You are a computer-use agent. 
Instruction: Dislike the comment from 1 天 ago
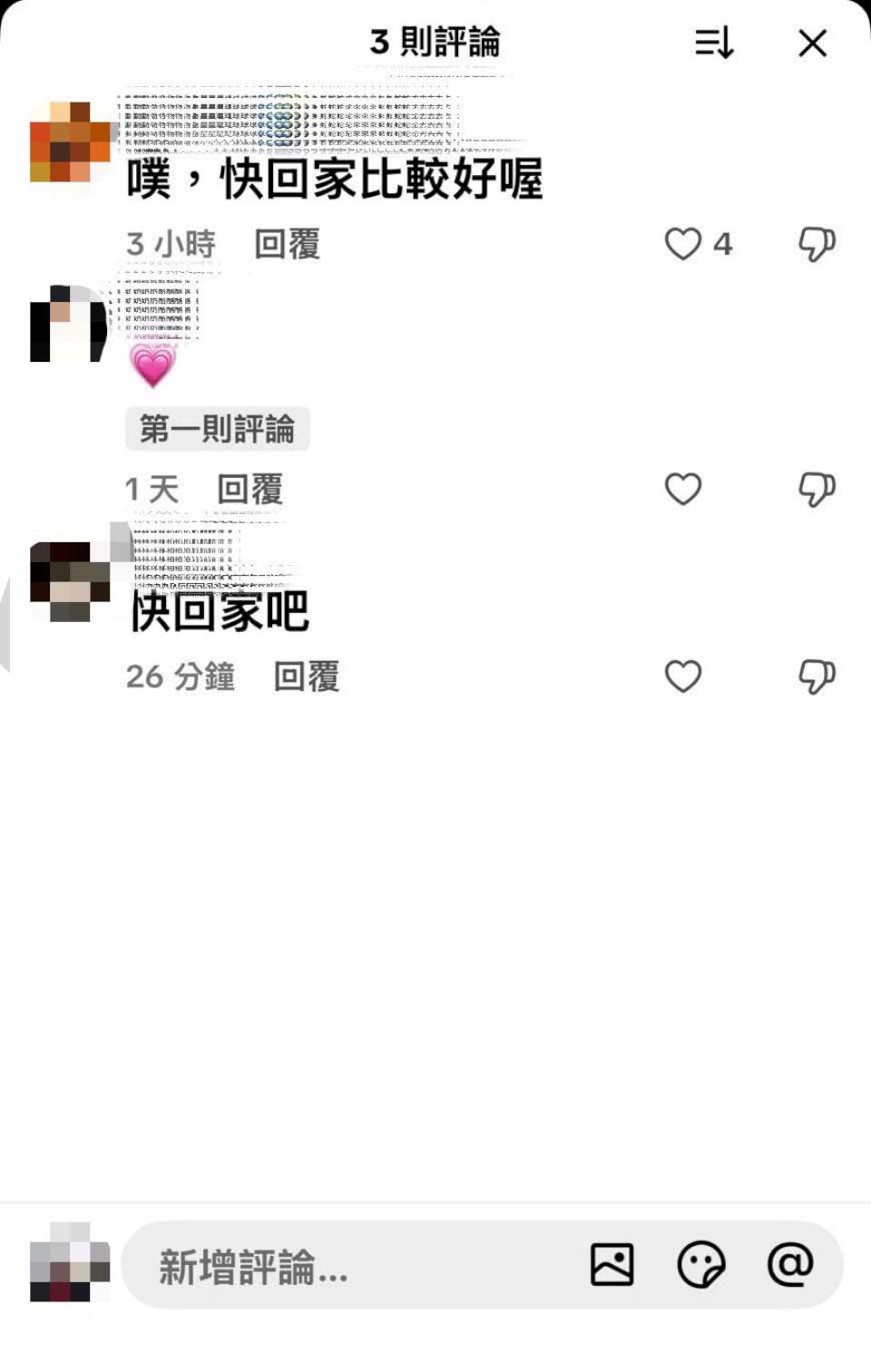pyautogui.click(x=817, y=490)
